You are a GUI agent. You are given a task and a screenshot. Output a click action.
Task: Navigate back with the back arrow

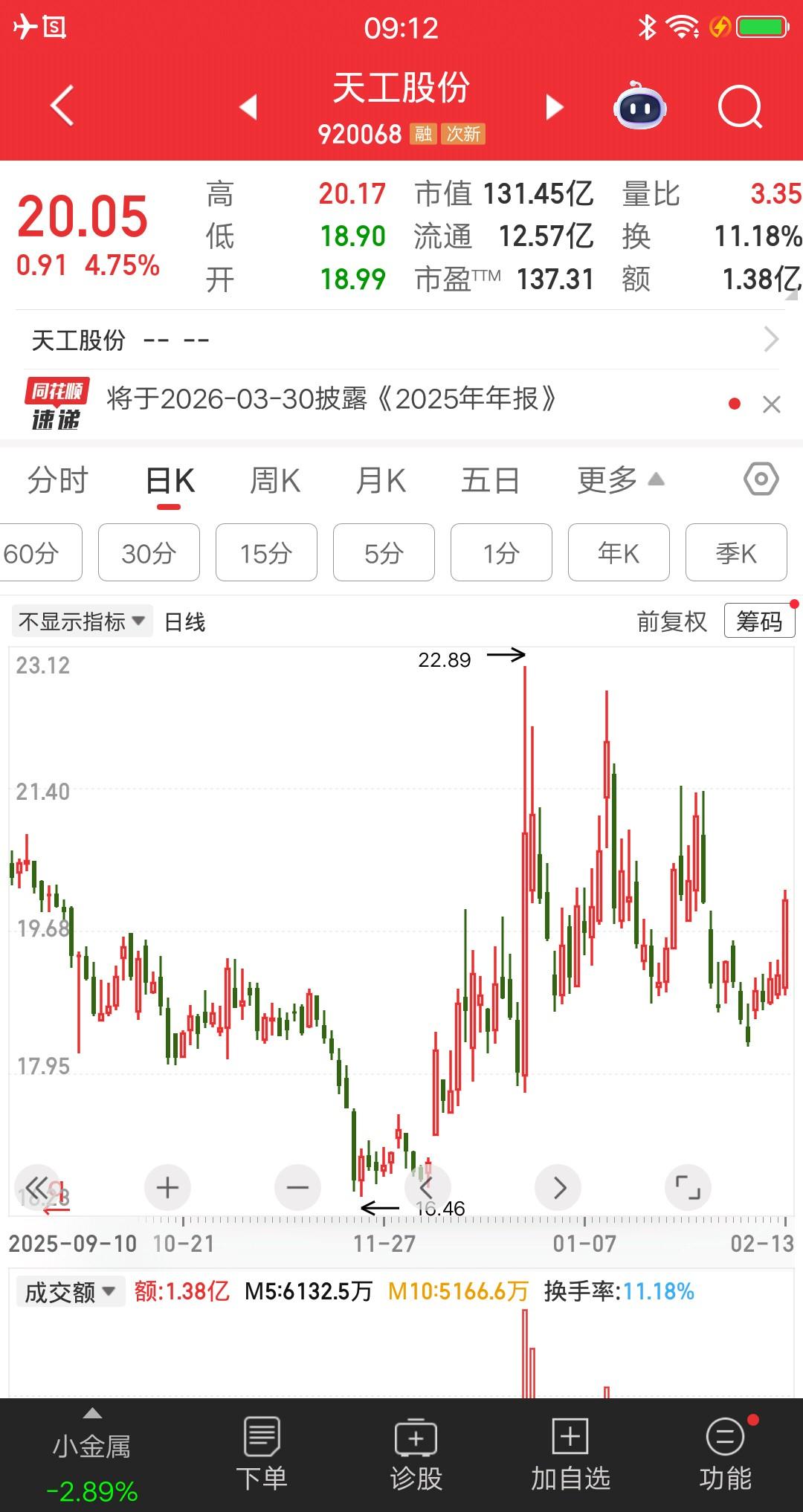coord(62,106)
